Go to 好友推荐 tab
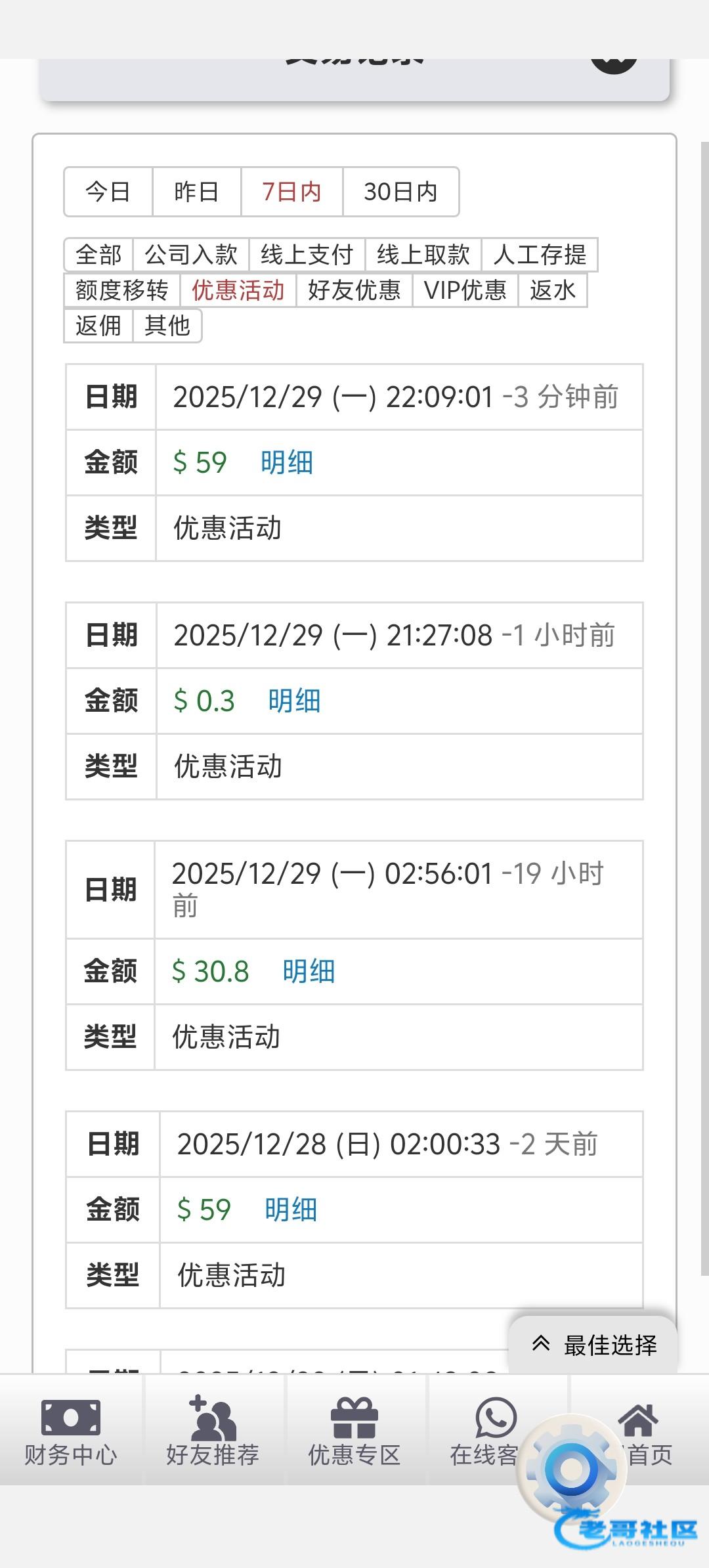709x1568 pixels. coord(213,1431)
